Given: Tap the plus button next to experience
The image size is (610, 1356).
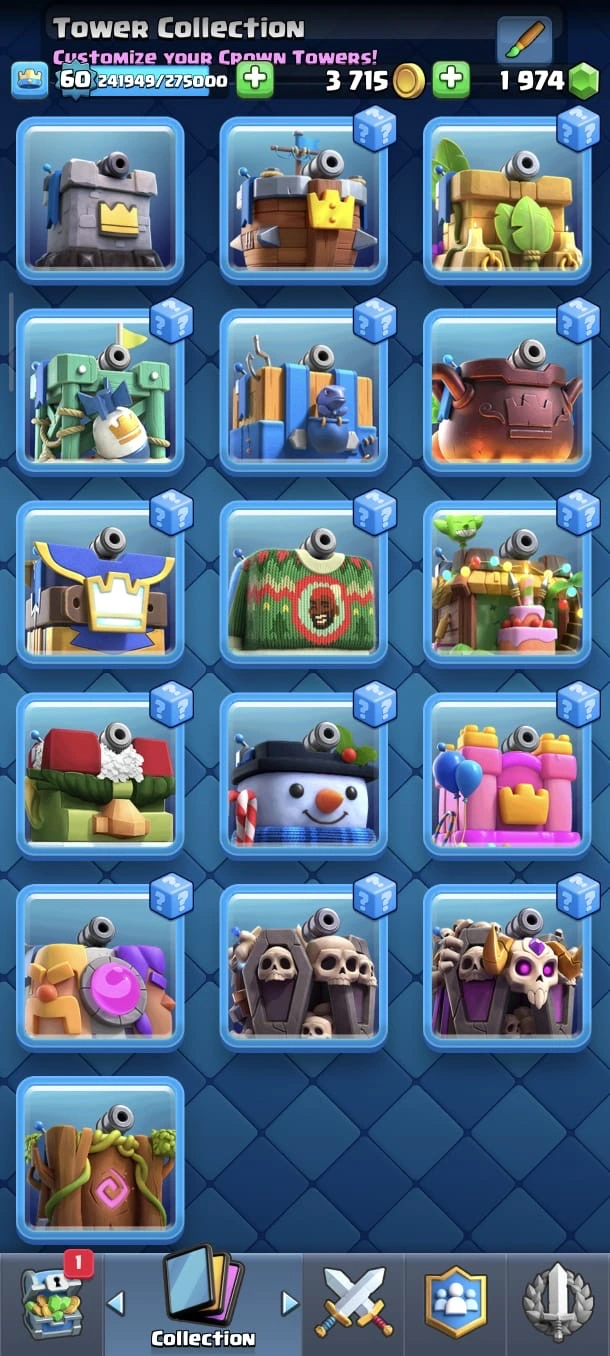Looking at the screenshot, I should (255, 79).
